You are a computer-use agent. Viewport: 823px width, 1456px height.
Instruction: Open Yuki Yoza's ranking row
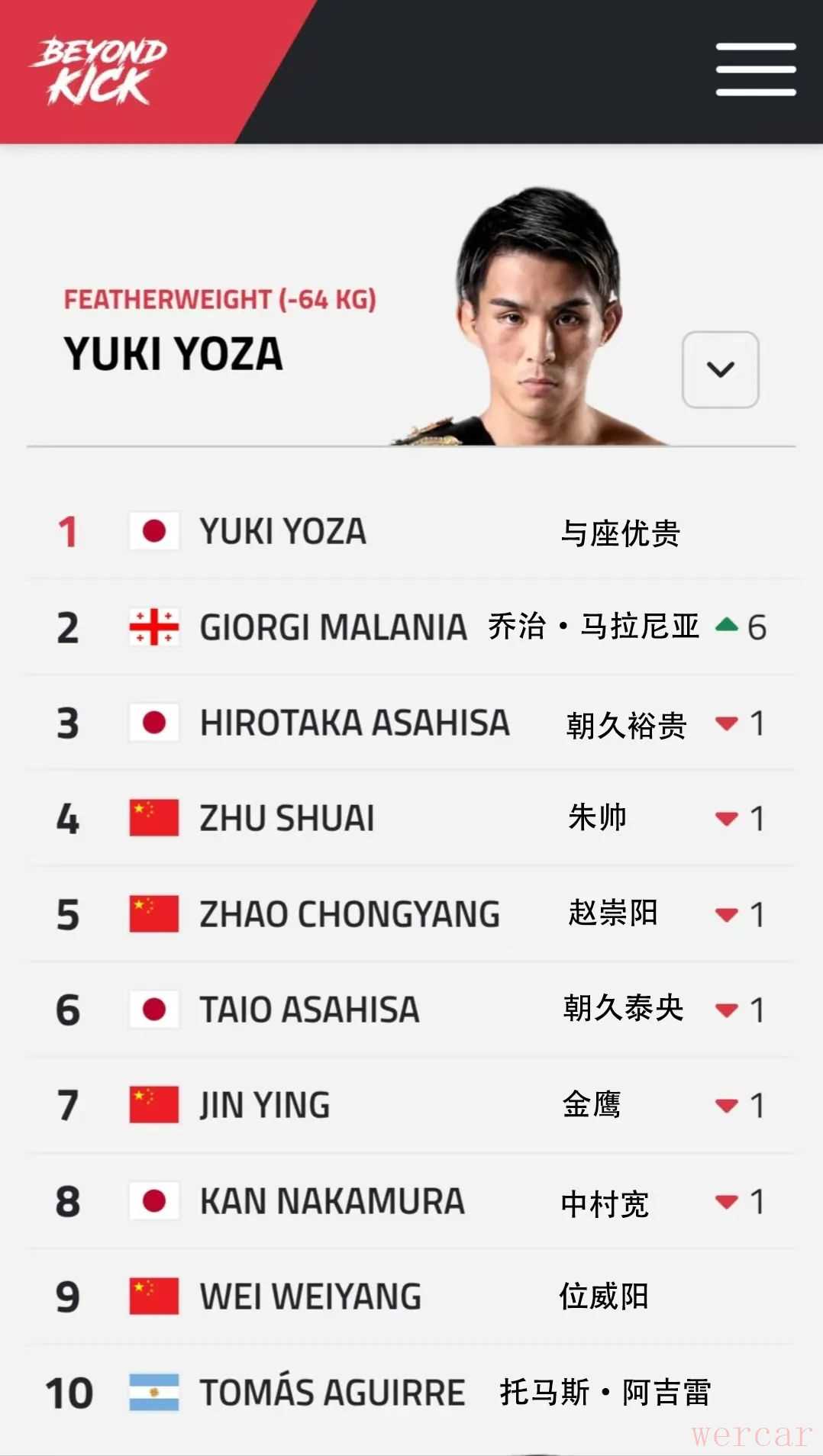pos(282,532)
